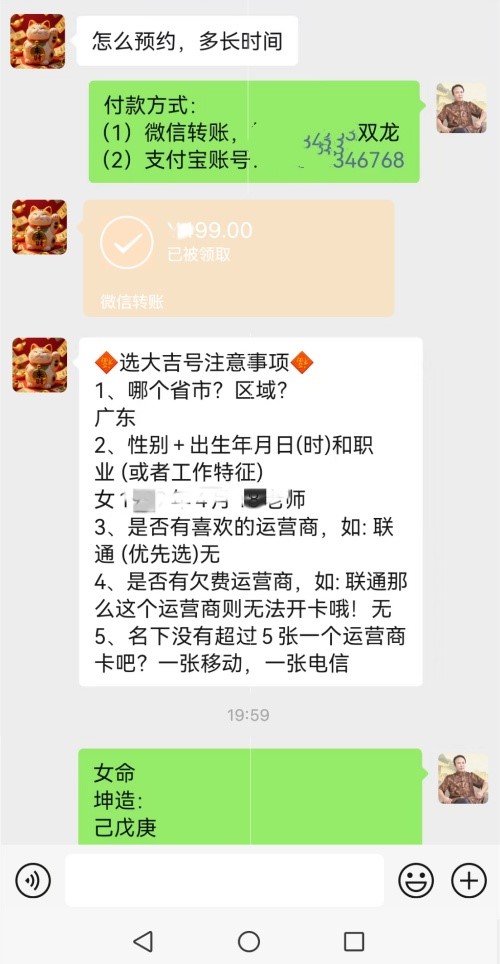The image size is (500, 964).
Task: Go to the home screen
Action: click(x=249, y=941)
